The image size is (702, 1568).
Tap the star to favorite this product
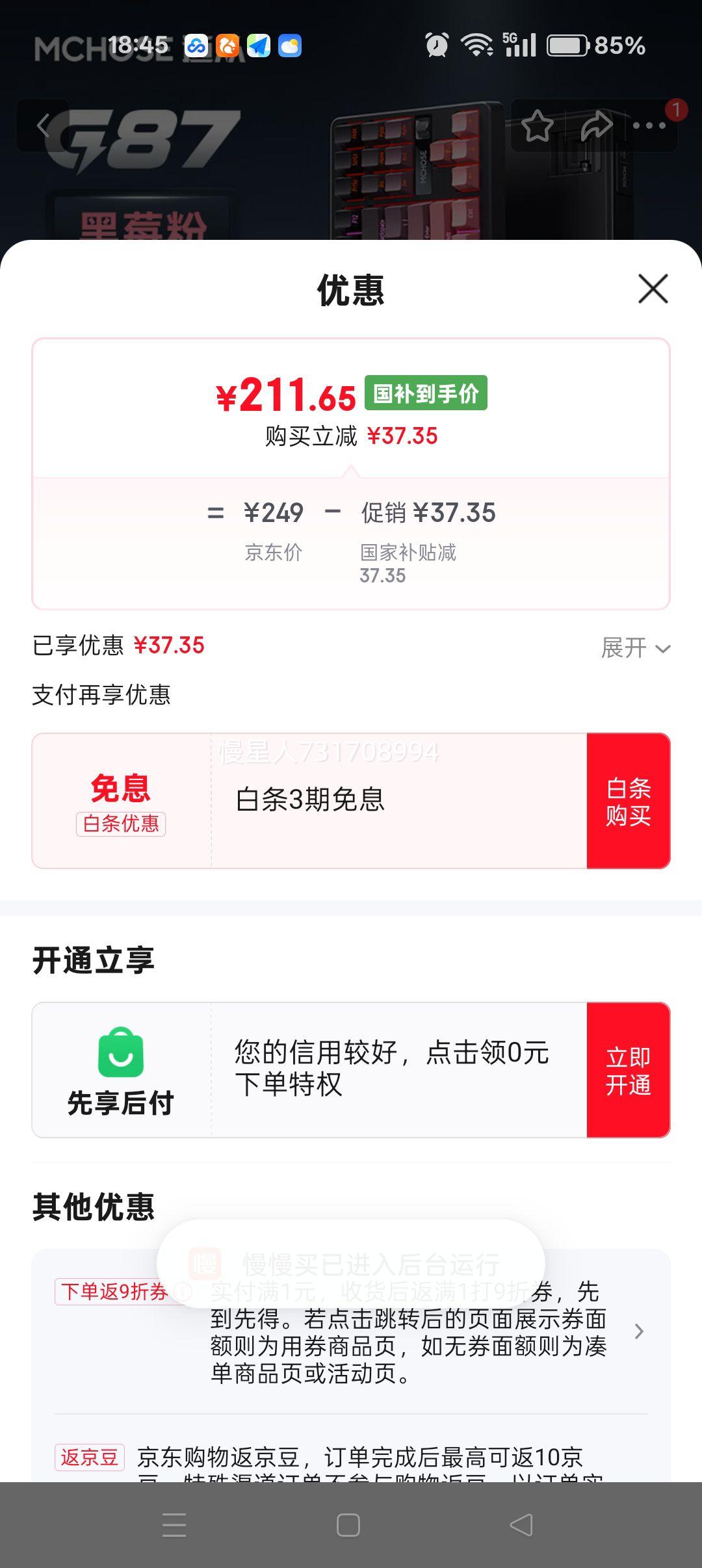coord(538,127)
